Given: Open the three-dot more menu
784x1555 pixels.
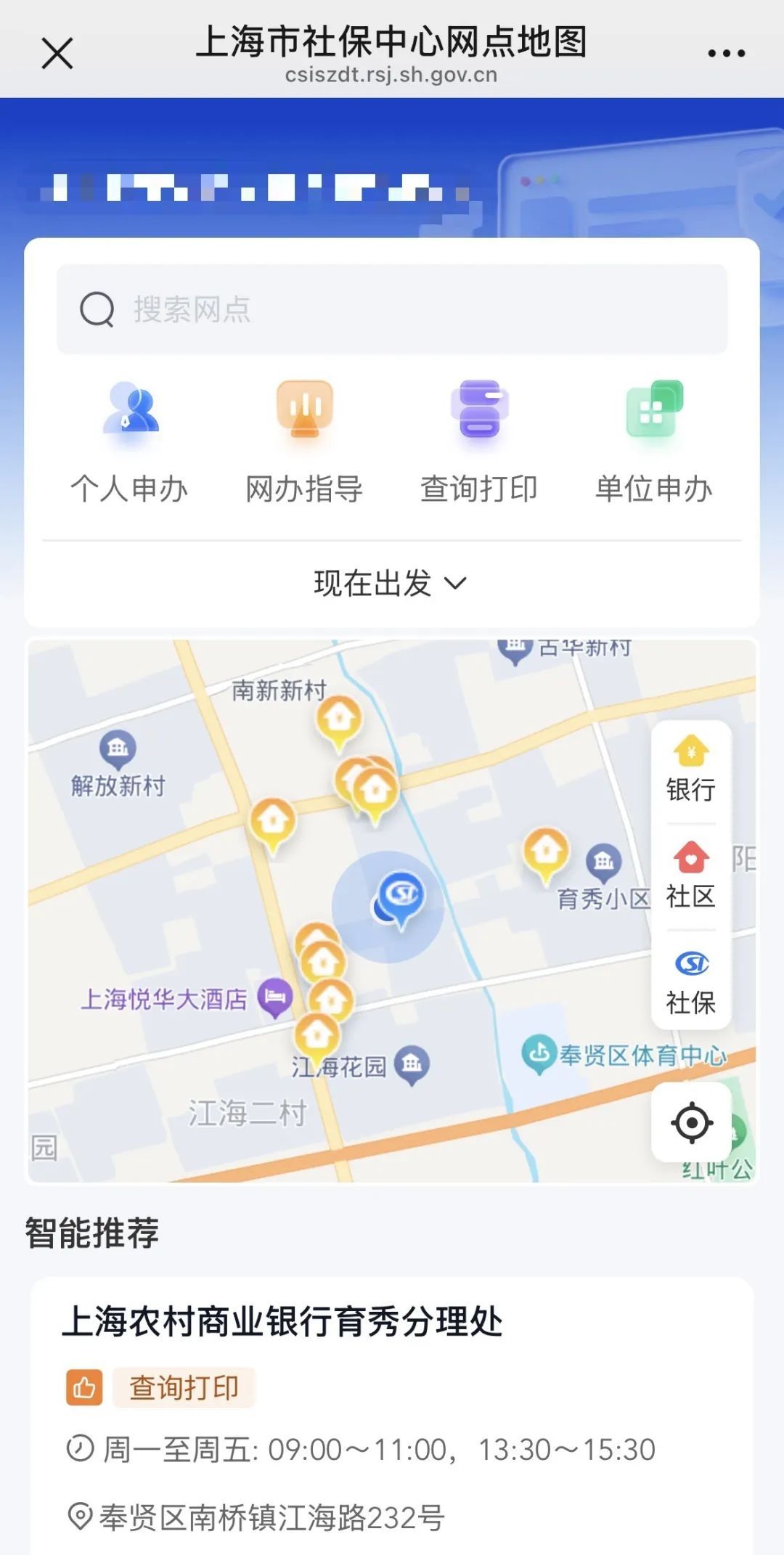Looking at the screenshot, I should click(x=726, y=53).
